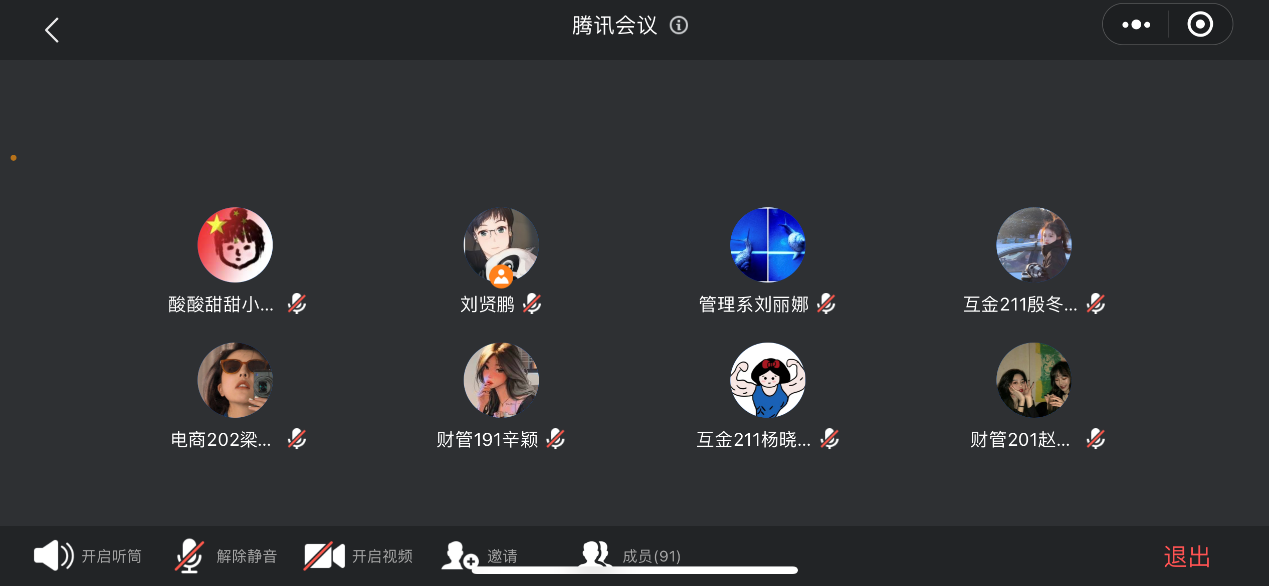1269x586 pixels.
Task: Select participant 刘贤鹏's avatar
Action: click(x=501, y=245)
